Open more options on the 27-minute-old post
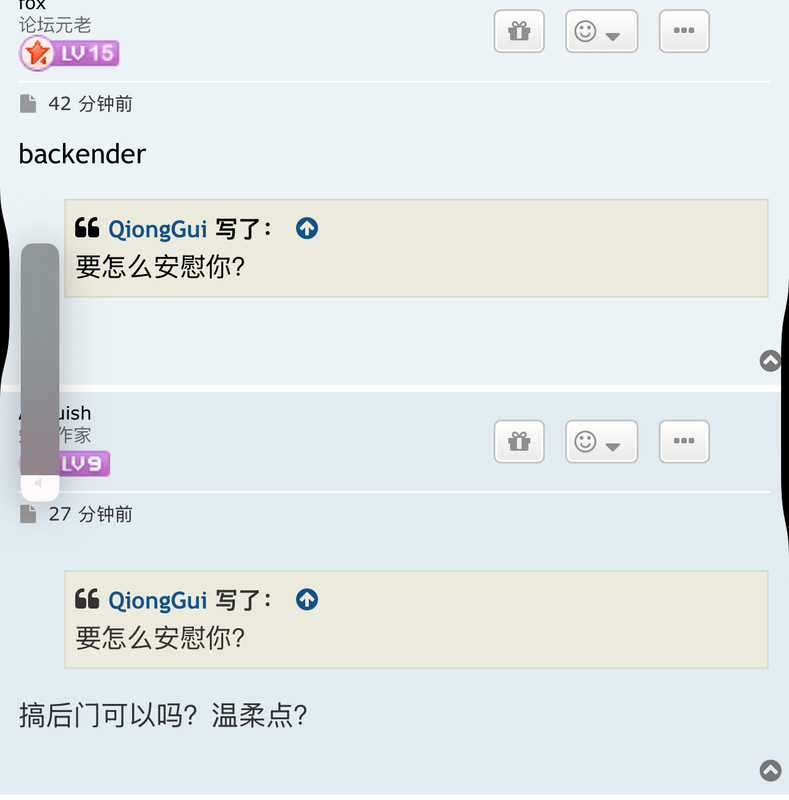Screen dimensions: 789x800 [684, 441]
